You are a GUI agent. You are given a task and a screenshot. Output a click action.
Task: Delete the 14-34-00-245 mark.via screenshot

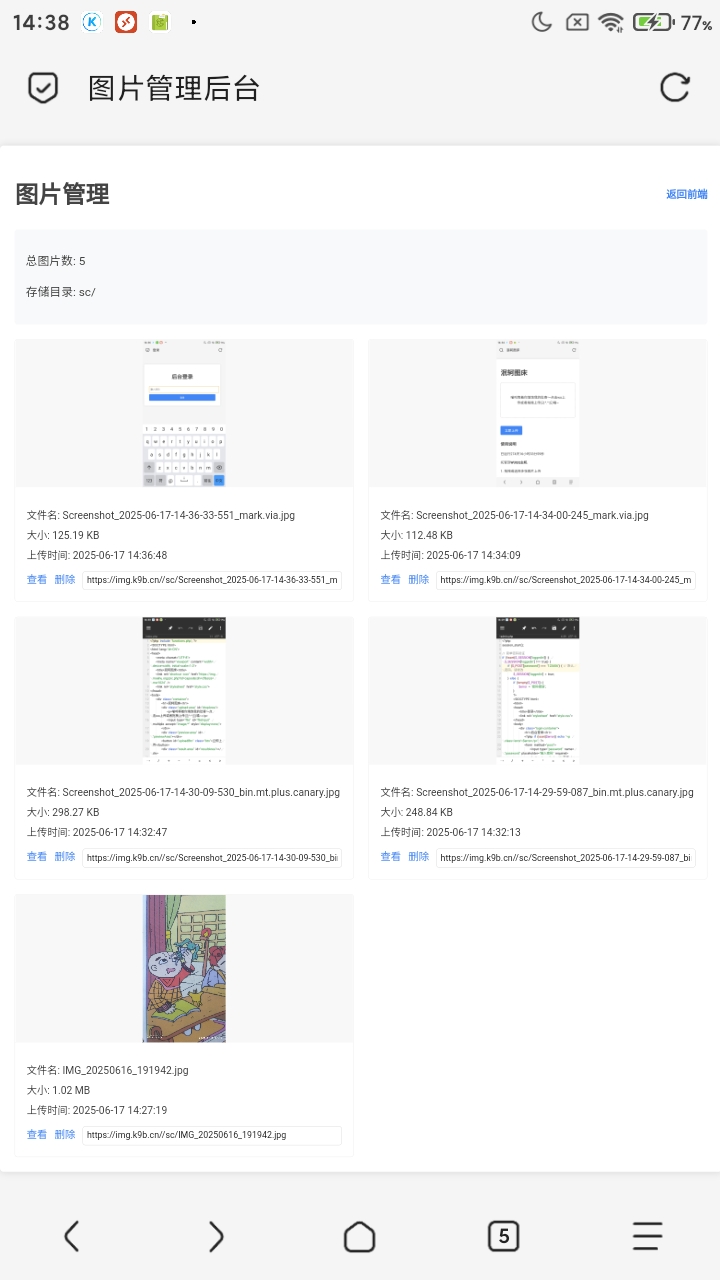[x=418, y=579]
